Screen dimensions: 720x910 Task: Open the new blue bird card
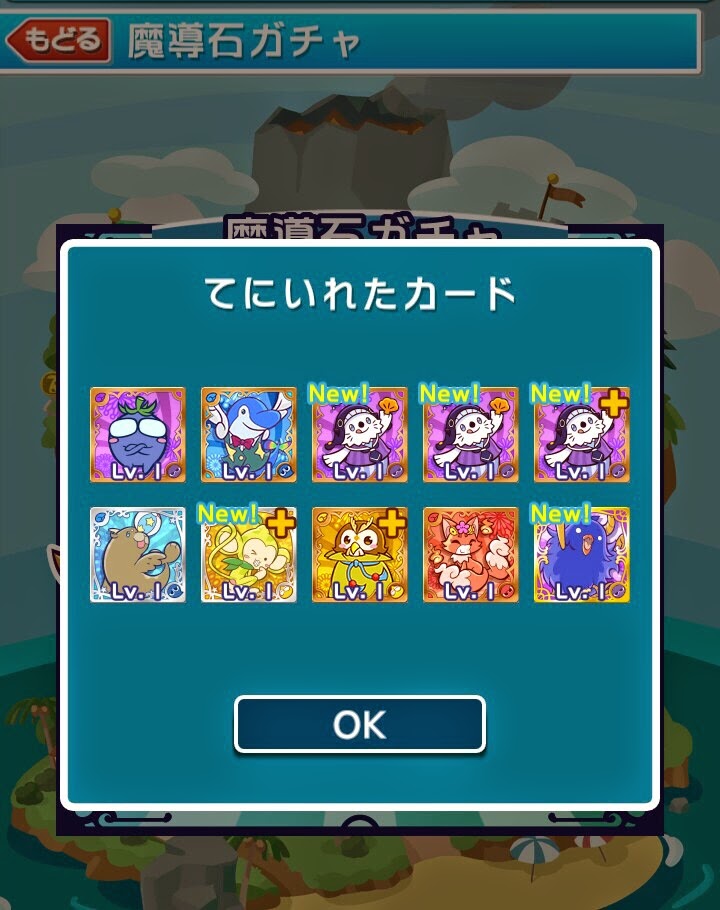pyautogui.click(x=582, y=555)
